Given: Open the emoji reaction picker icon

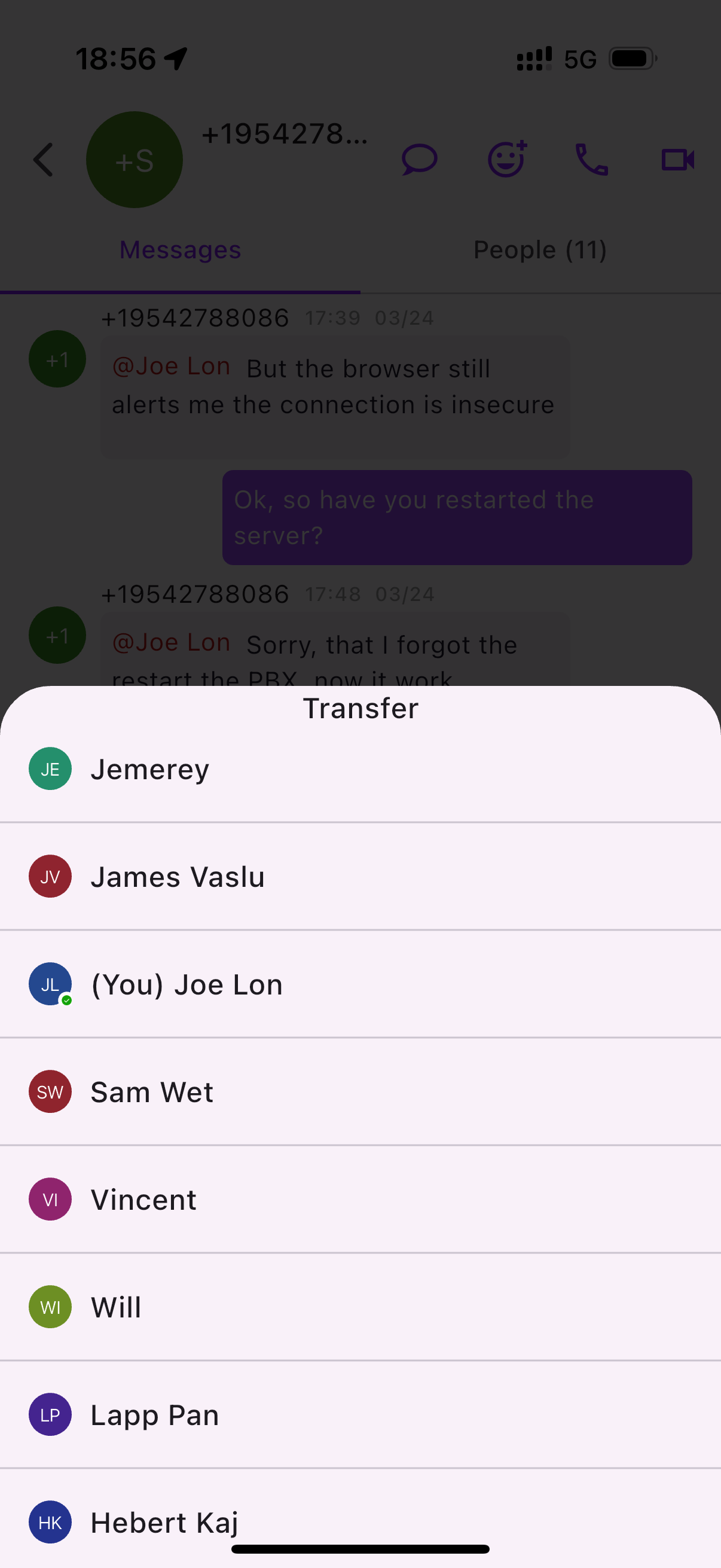Looking at the screenshot, I should pos(507,160).
